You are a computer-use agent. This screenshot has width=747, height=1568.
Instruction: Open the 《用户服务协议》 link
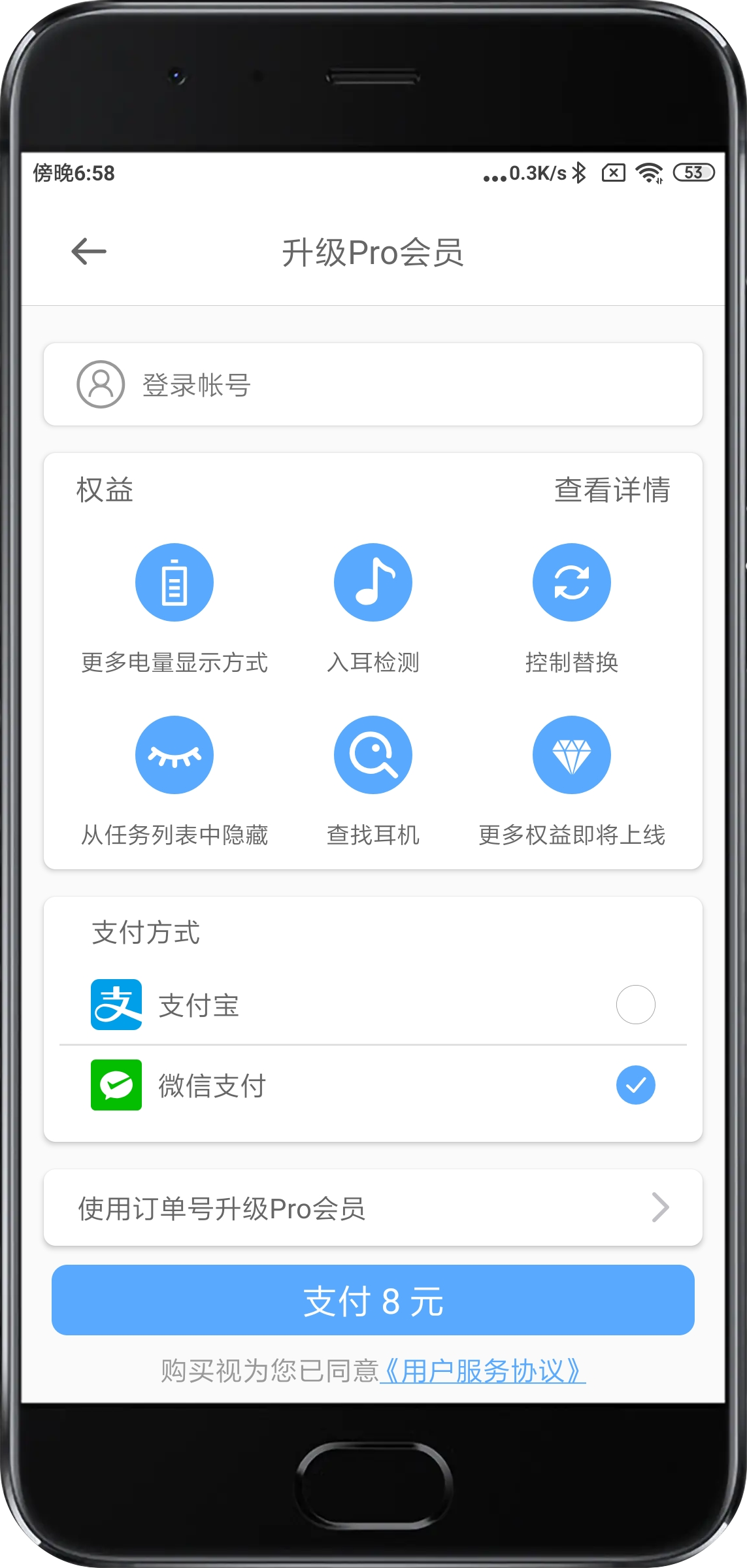(482, 1371)
